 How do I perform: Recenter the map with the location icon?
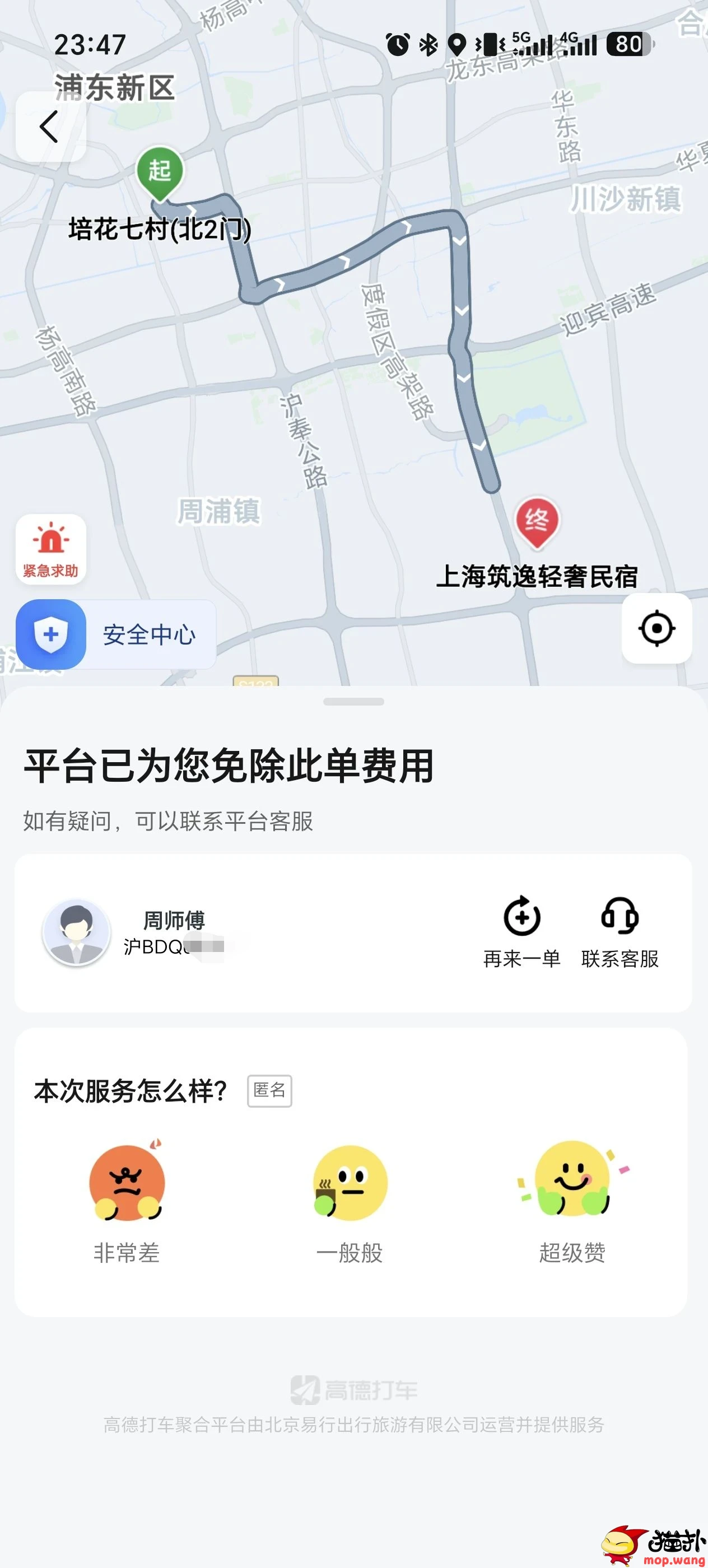pos(656,628)
